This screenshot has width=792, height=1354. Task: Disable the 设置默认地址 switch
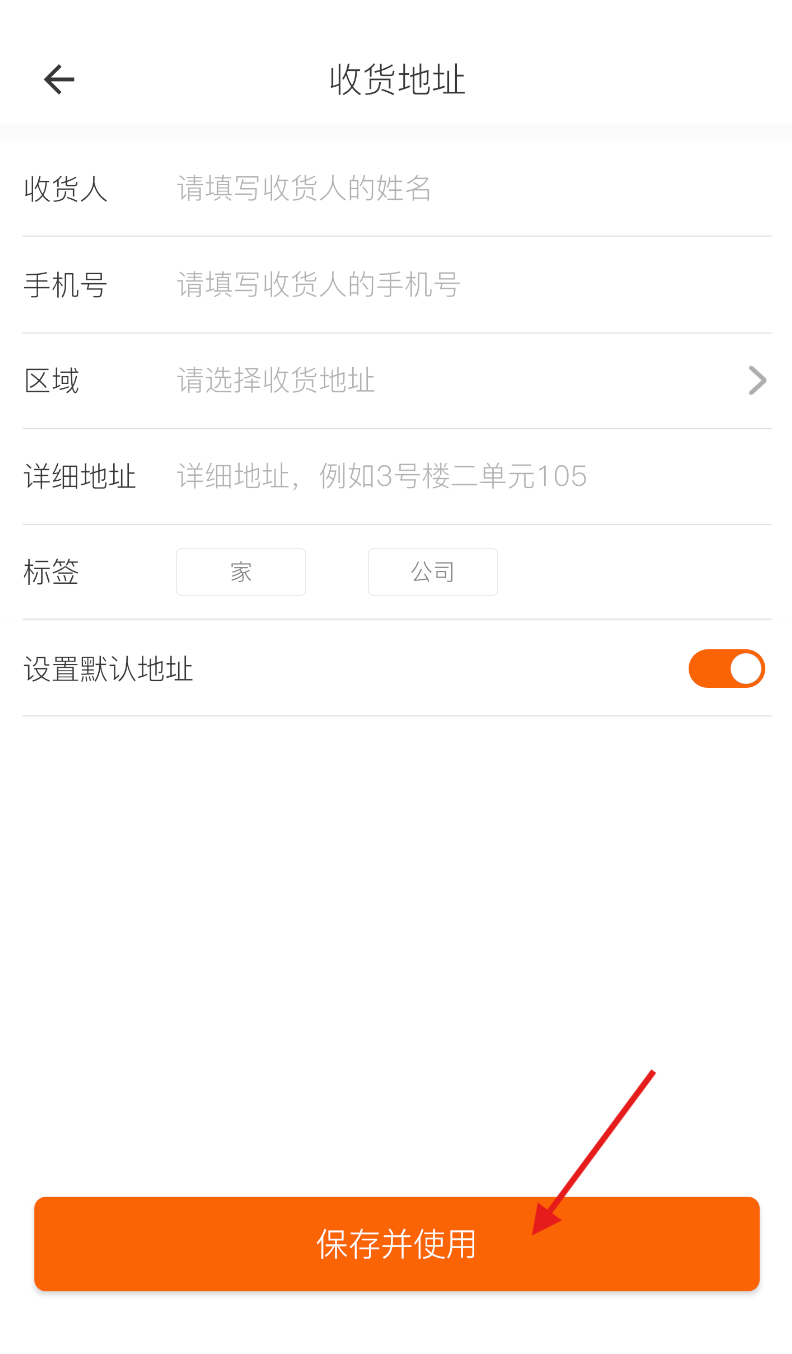coord(727,669)
